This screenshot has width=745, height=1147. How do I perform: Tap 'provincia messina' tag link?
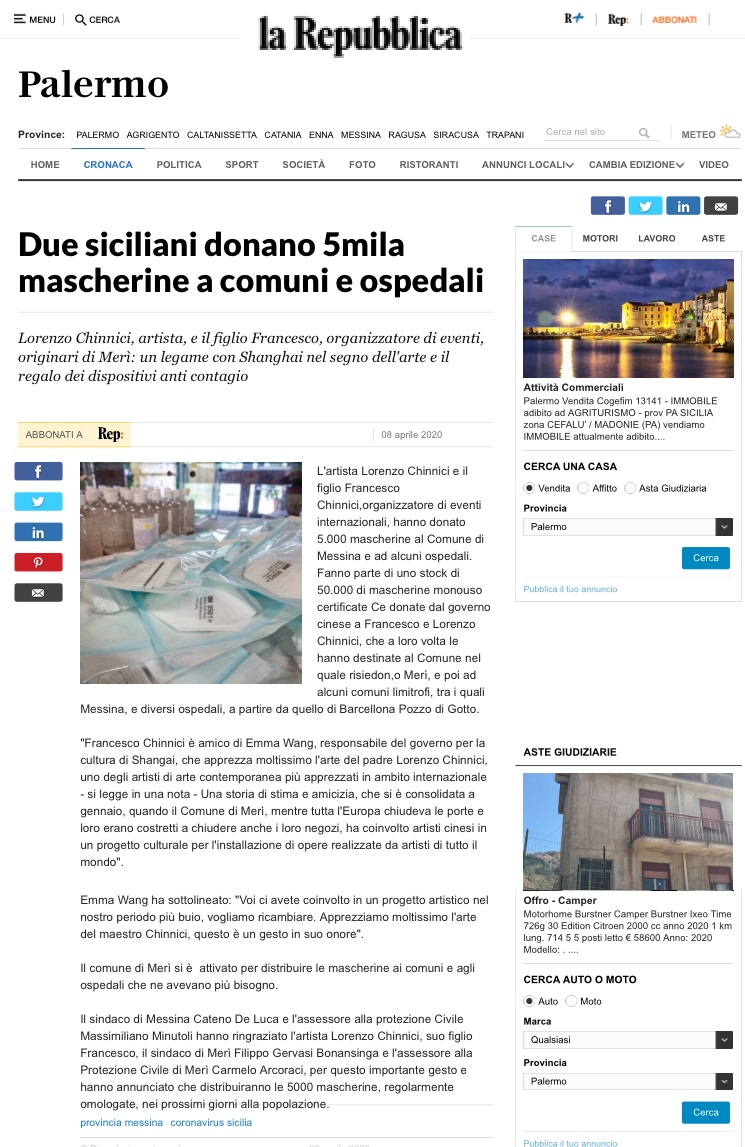(x=122, y=1122)
